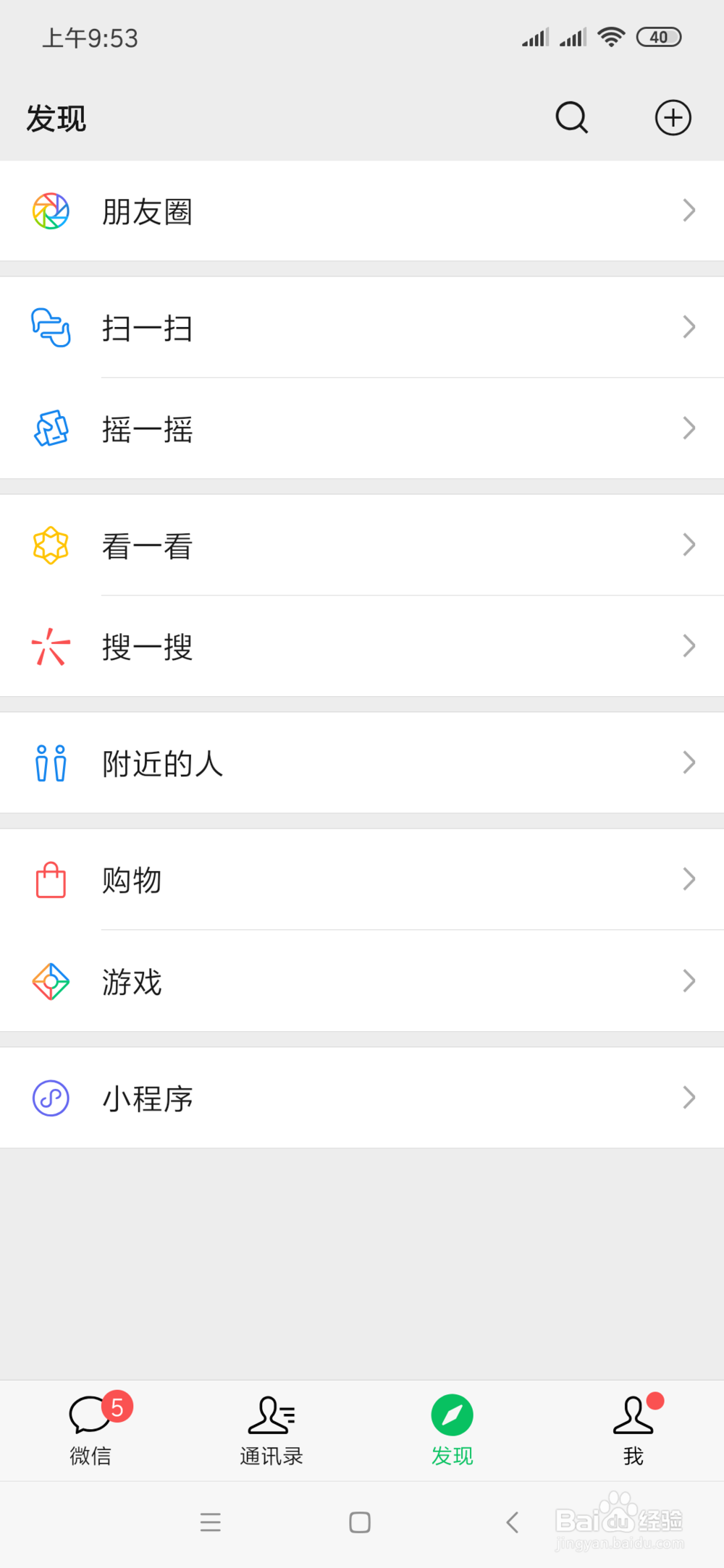
Task: Open the Moments (朋友圈) icon
Action: point(50,211)
